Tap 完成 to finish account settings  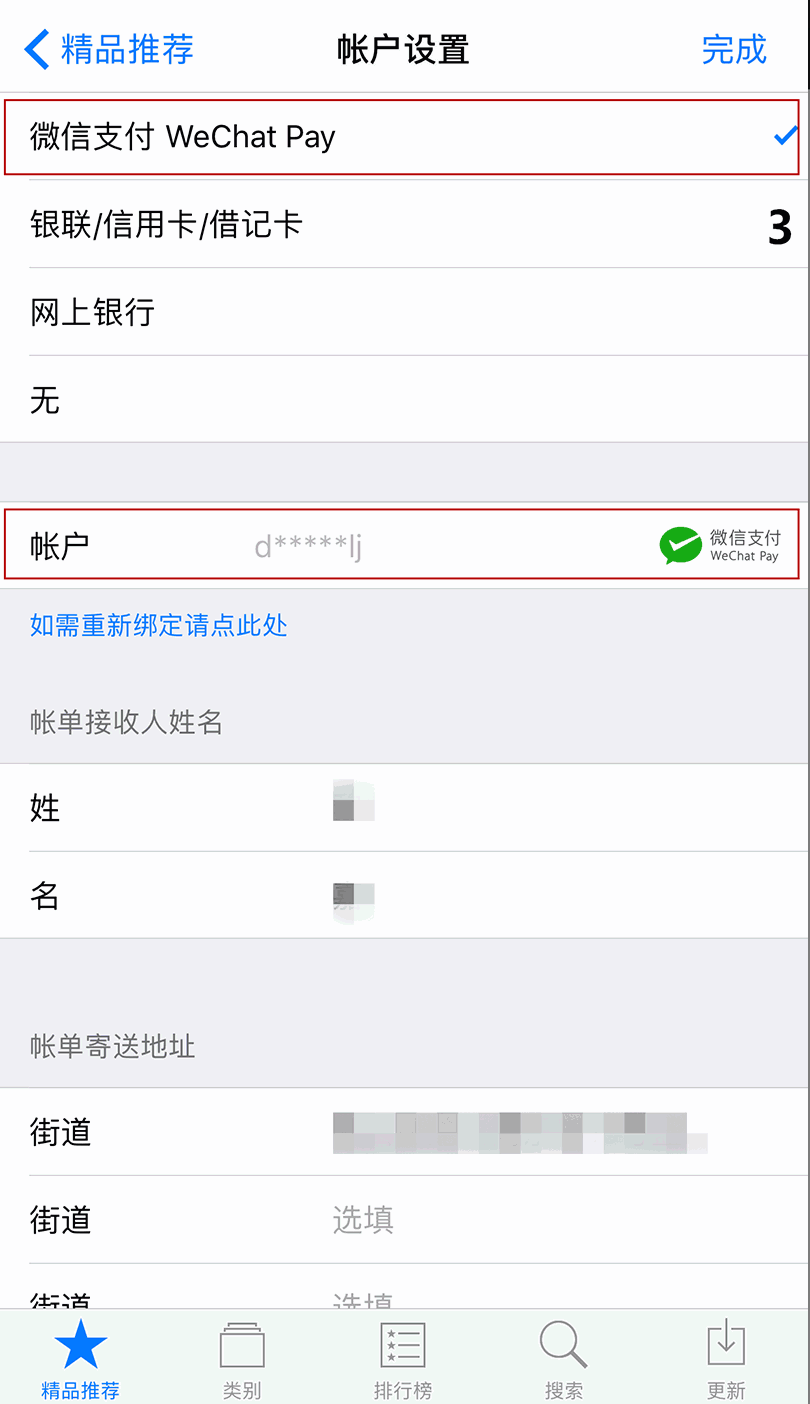[733, 49]
